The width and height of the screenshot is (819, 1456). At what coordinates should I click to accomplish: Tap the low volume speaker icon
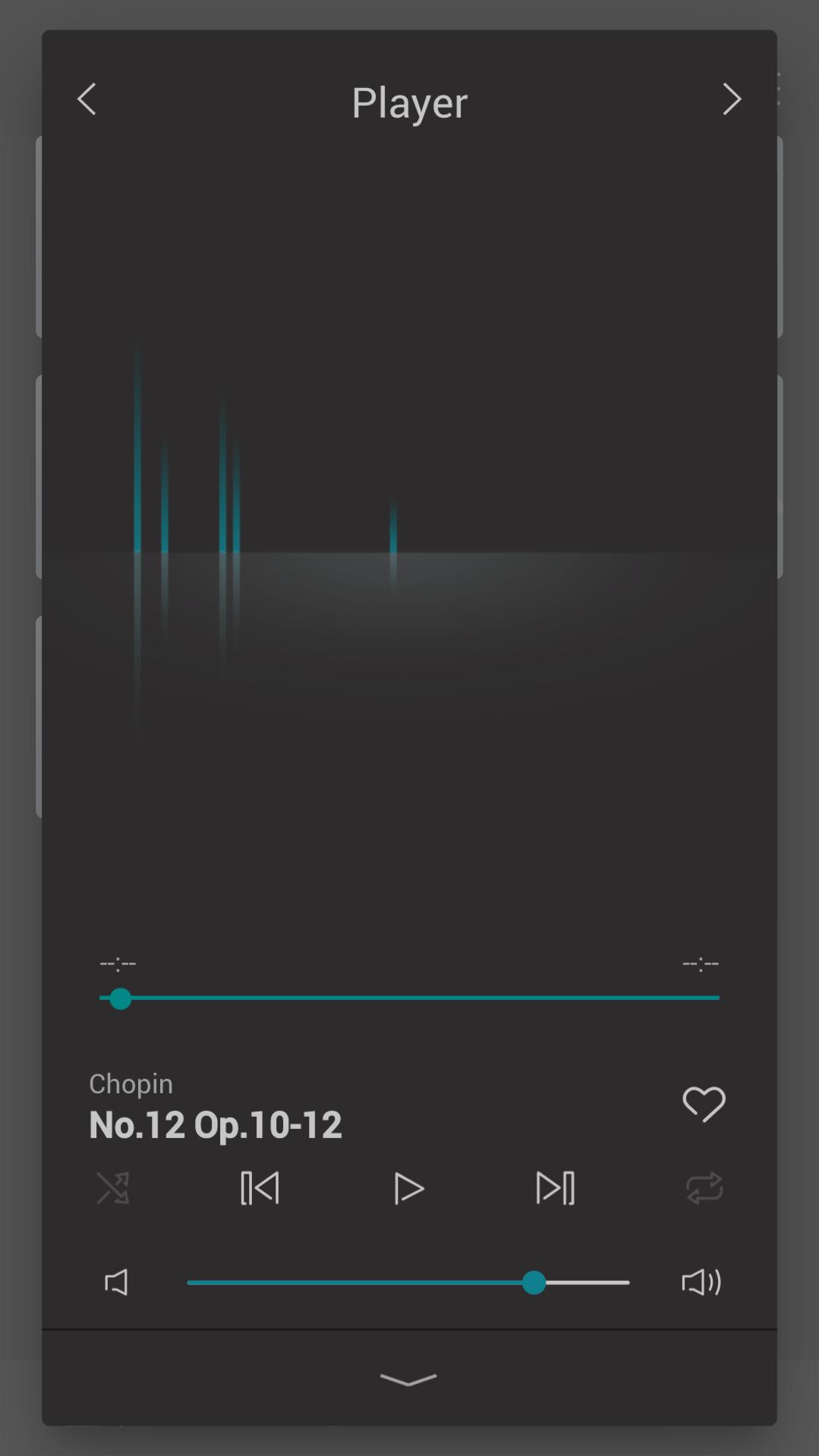[x=116, y=1282]
